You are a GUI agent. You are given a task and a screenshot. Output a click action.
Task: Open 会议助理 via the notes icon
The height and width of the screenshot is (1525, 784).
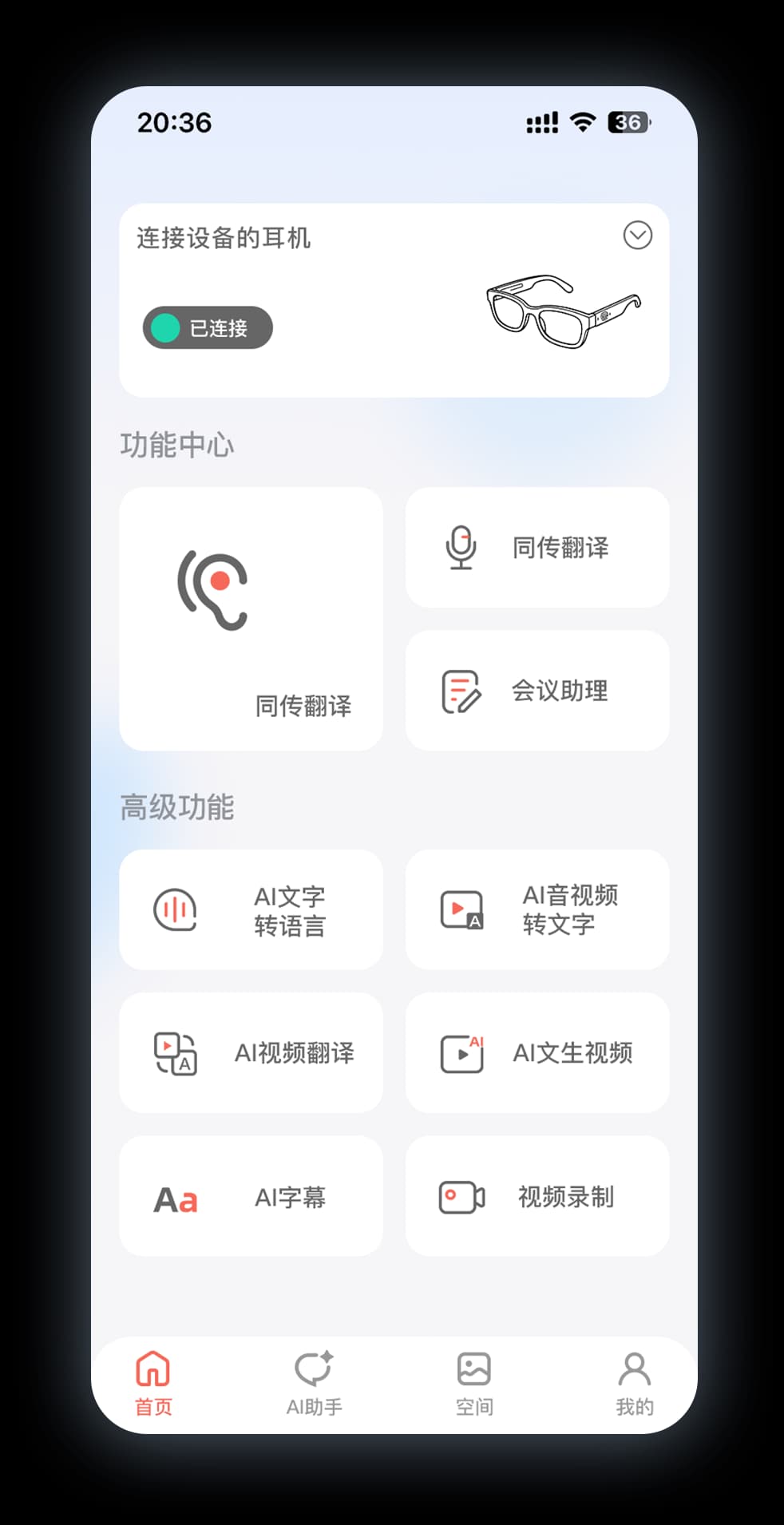click(x=461, y=691)
